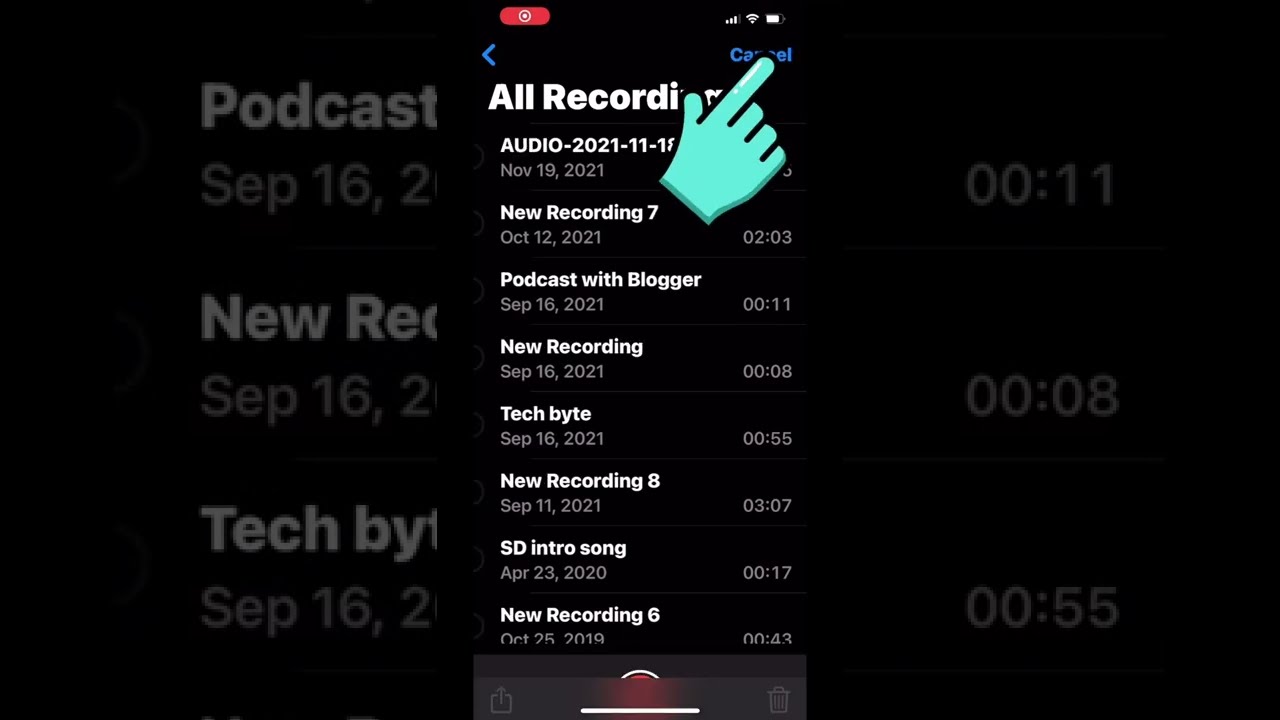Tap Cancel to exit edit mode
The image size is (1280, 720).
[x=761, y=55]
